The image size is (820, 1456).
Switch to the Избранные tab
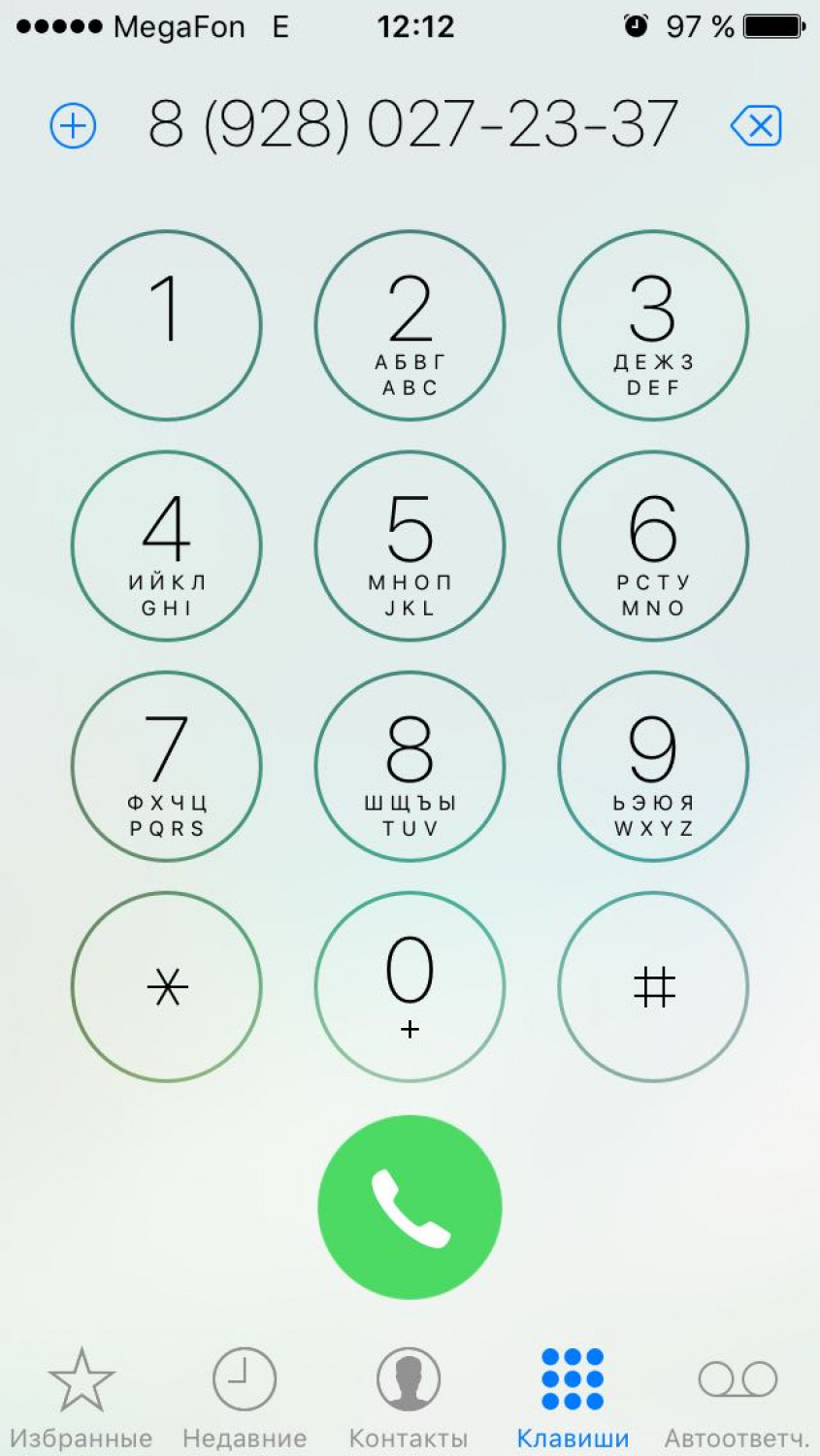pos(82,1398)
